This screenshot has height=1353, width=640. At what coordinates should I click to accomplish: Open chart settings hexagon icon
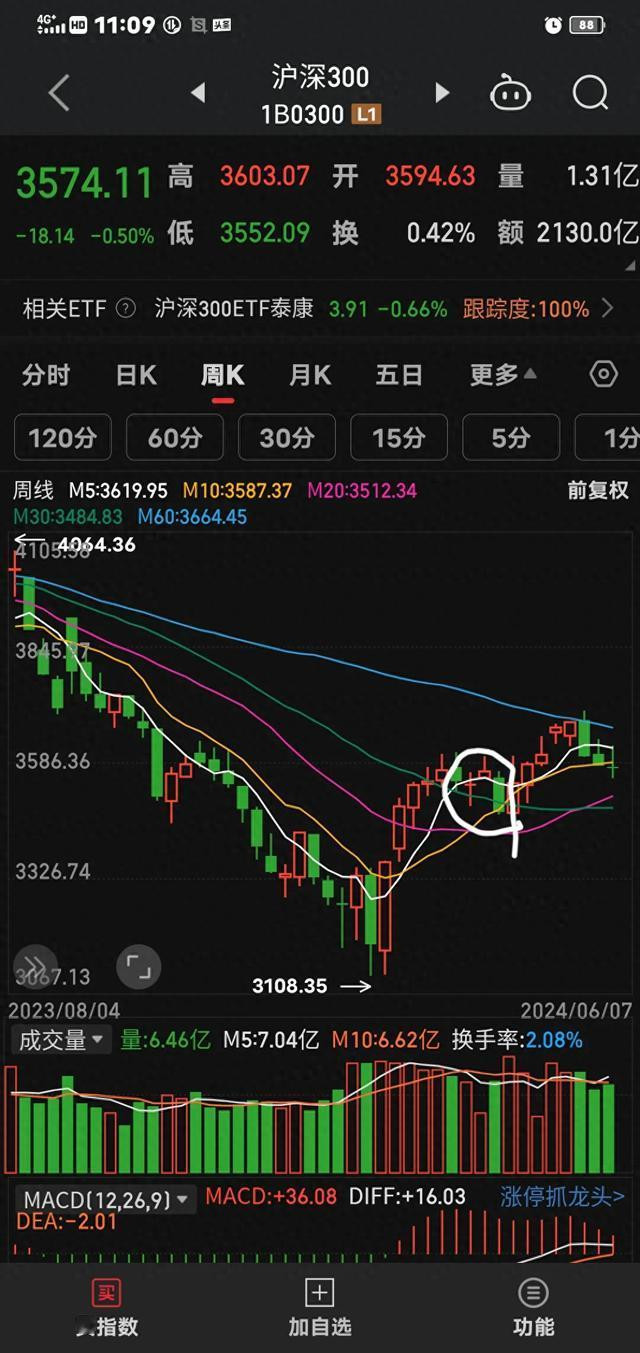tap(604, 375)
